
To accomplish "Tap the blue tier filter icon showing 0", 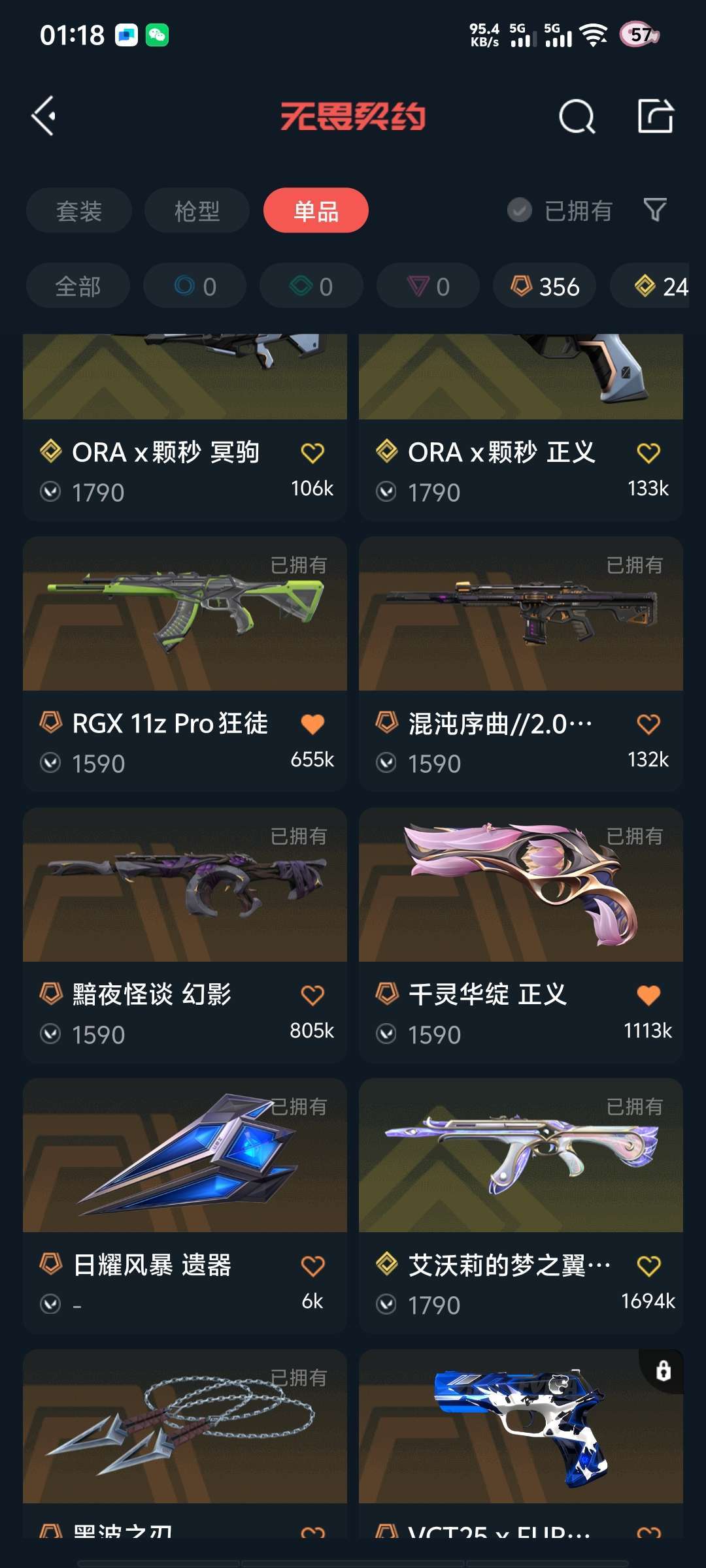I will 193,286.
